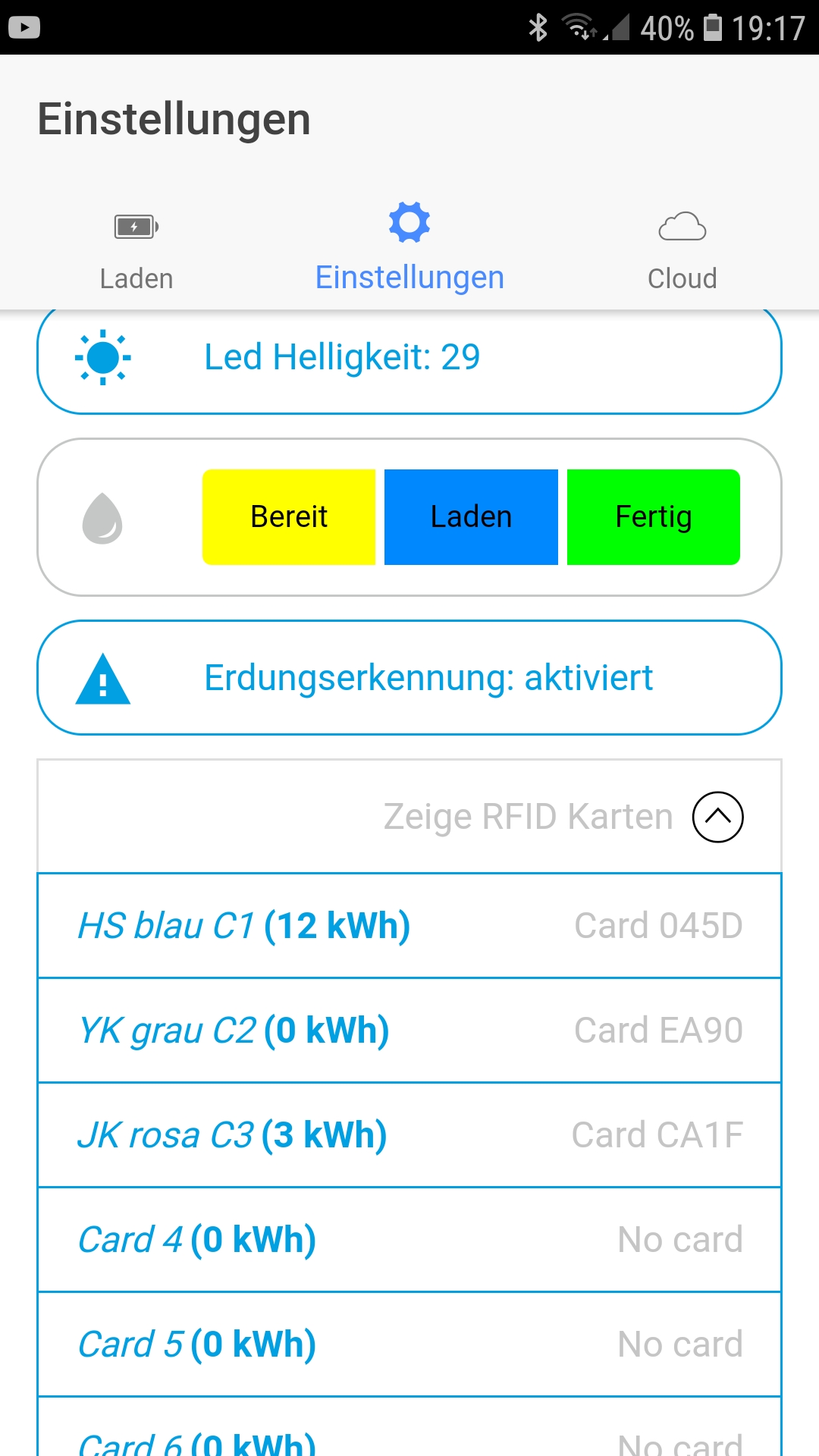Choose the green Fertig color
819x1456 pixels.
tap(653, 517)
